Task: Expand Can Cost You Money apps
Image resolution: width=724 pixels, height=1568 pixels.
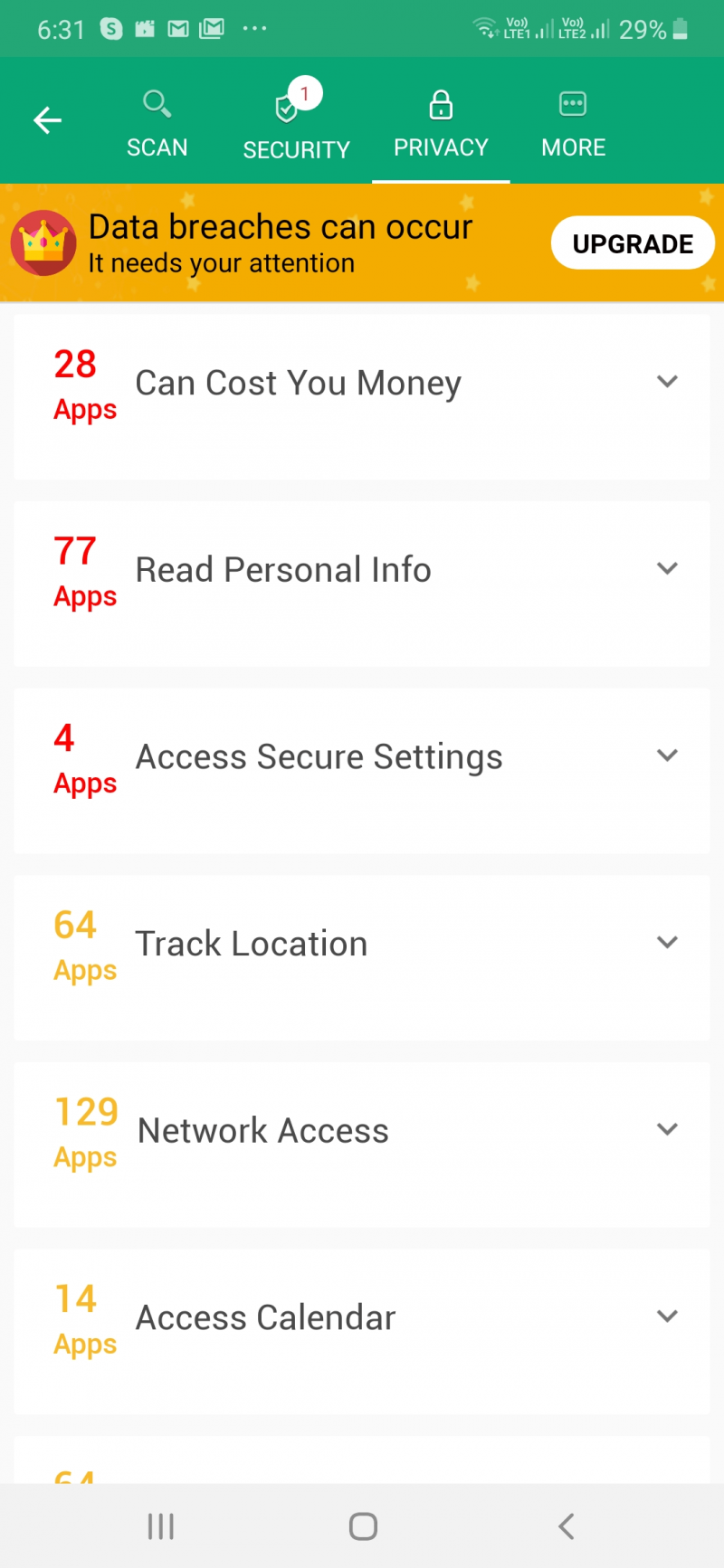Action: click(667, 382)
